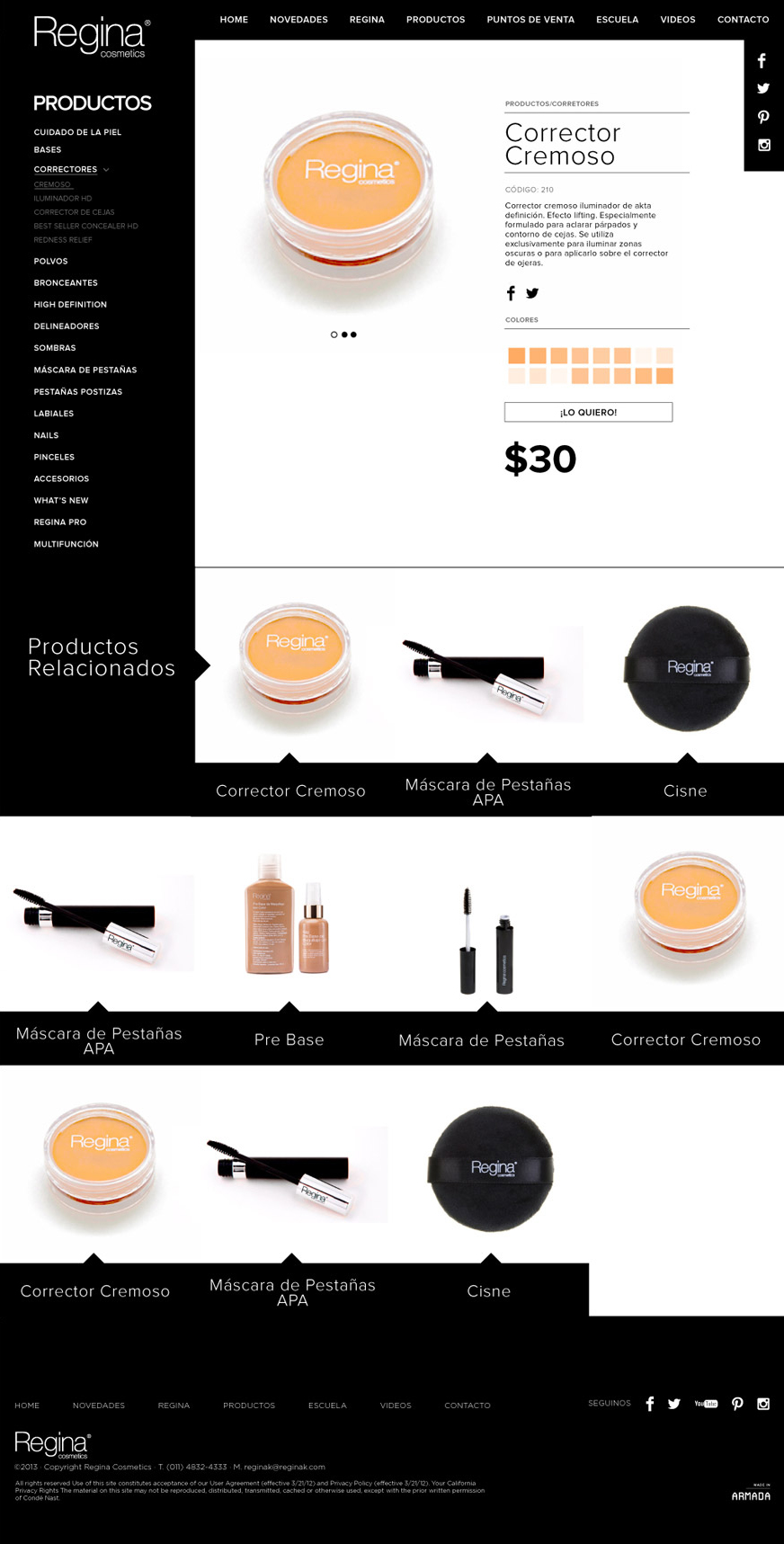Image resolution: width=784 pixels, height=1544 pixels.
Task: Open the PRODUCTOS top menu item
Action: (x=435, y=20)
